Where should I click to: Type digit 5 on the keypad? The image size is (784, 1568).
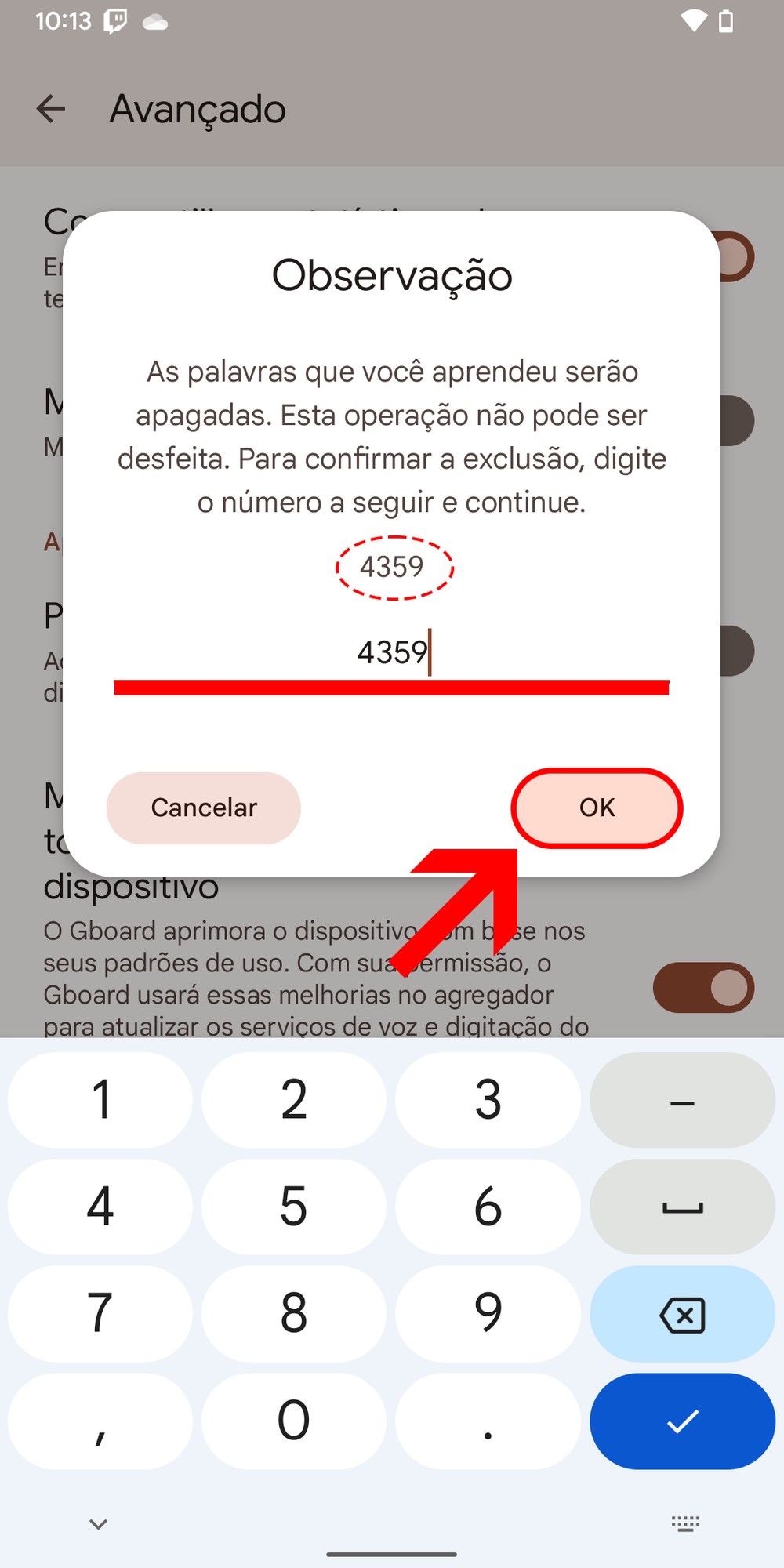click(x=294, y=1207)
